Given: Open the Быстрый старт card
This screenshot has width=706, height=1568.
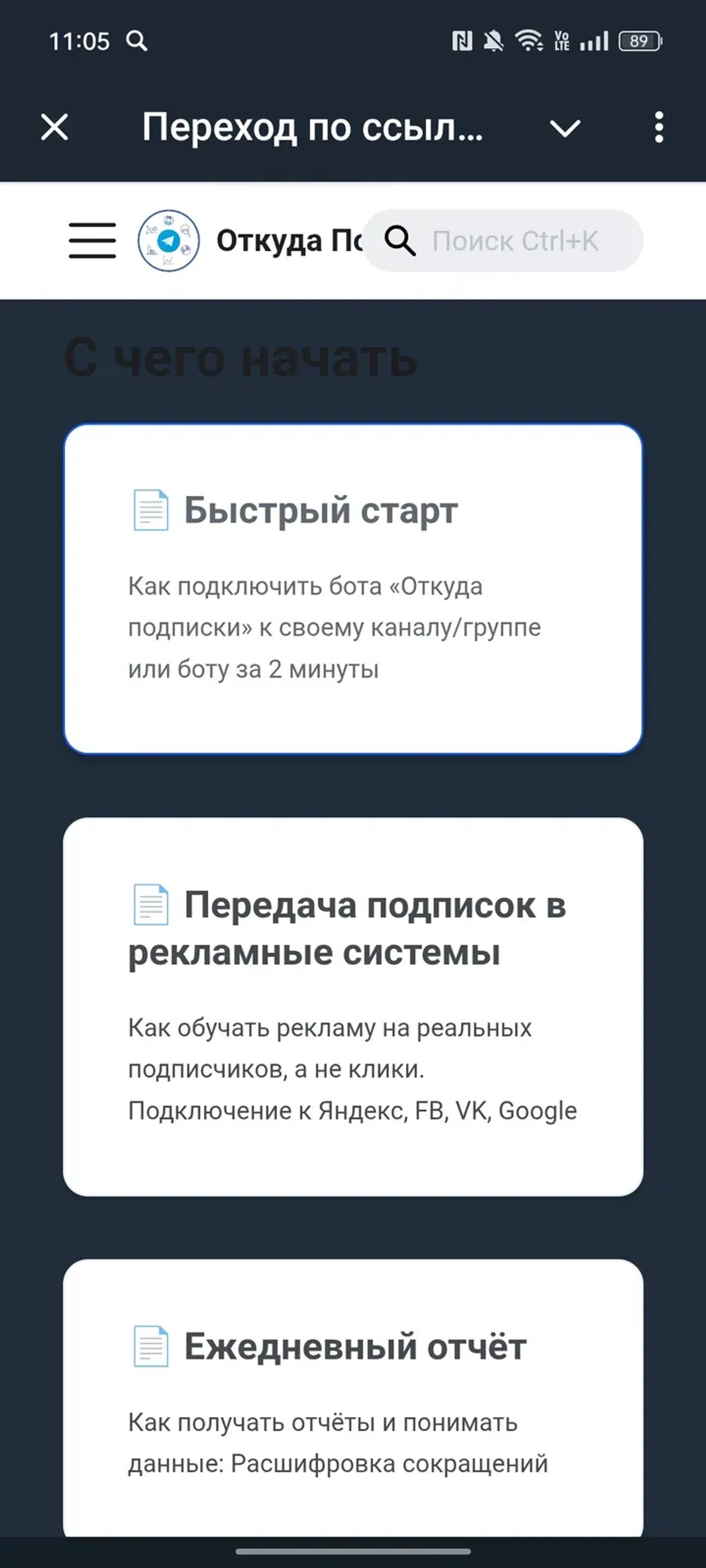Looking at the screenshot, I should point(353,588).
